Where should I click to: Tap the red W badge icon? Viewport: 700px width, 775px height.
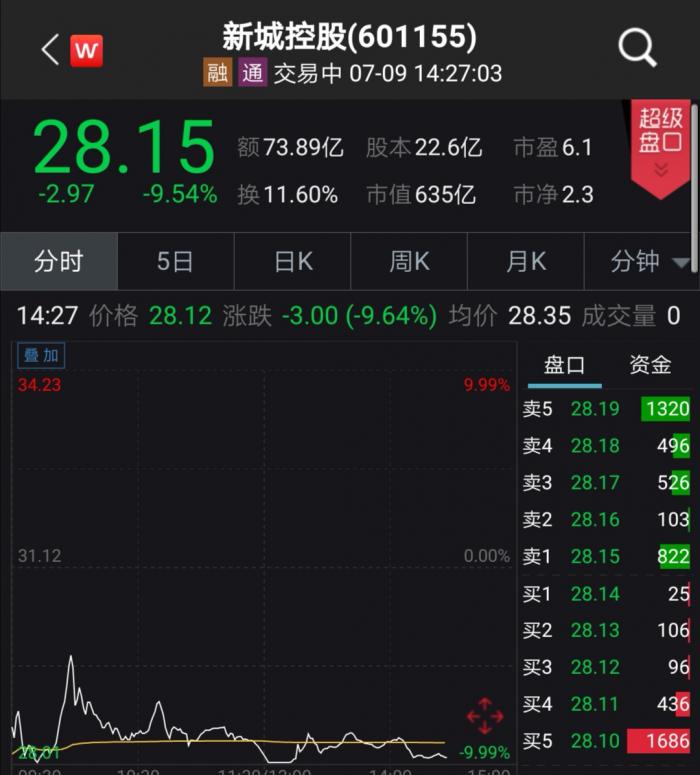click(x=86, y=50)
